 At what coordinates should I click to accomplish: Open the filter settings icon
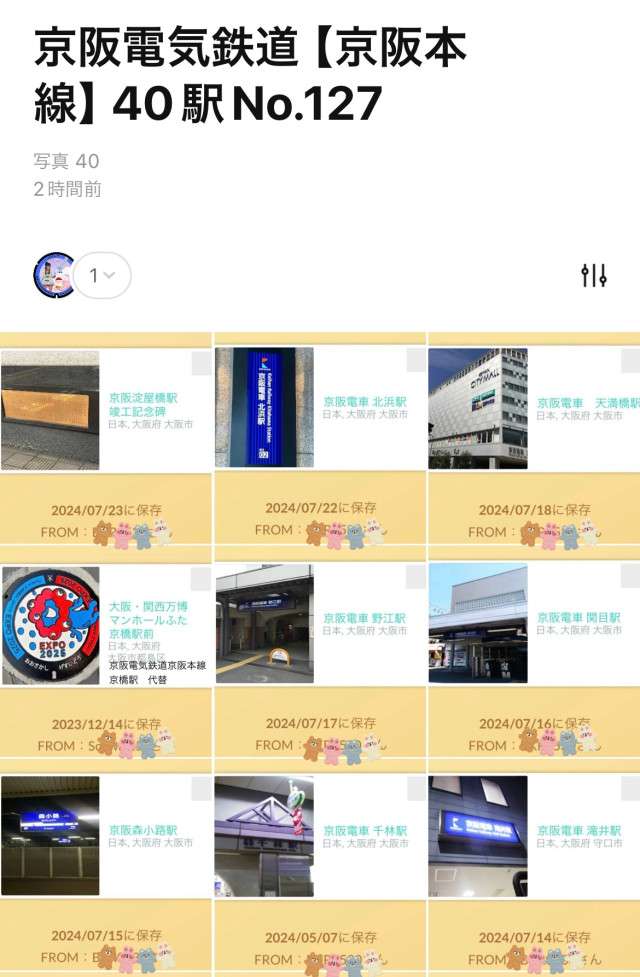[594, 275]
